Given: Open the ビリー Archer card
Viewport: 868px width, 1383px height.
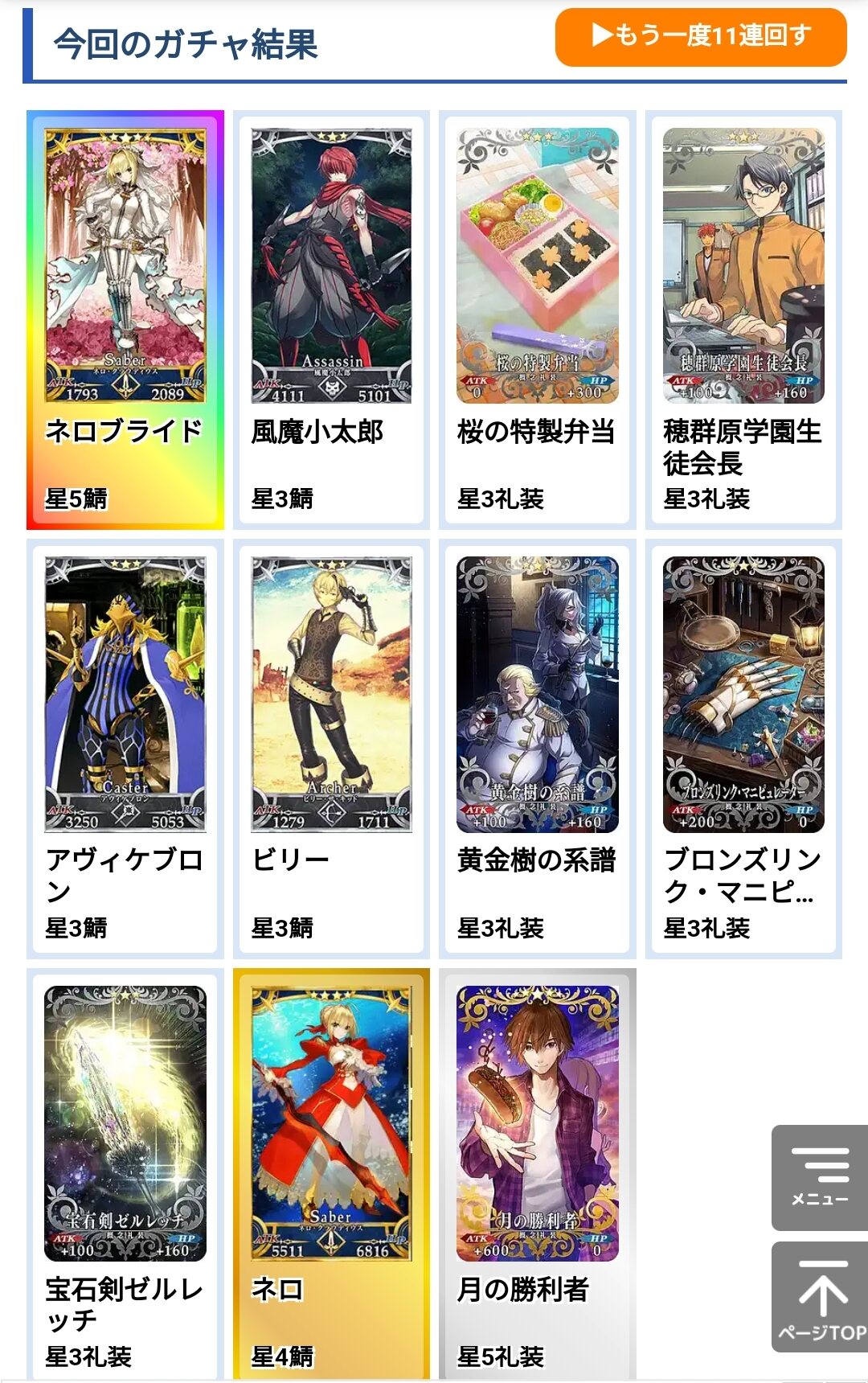Looking at the screenshot, I should [331, 749].
